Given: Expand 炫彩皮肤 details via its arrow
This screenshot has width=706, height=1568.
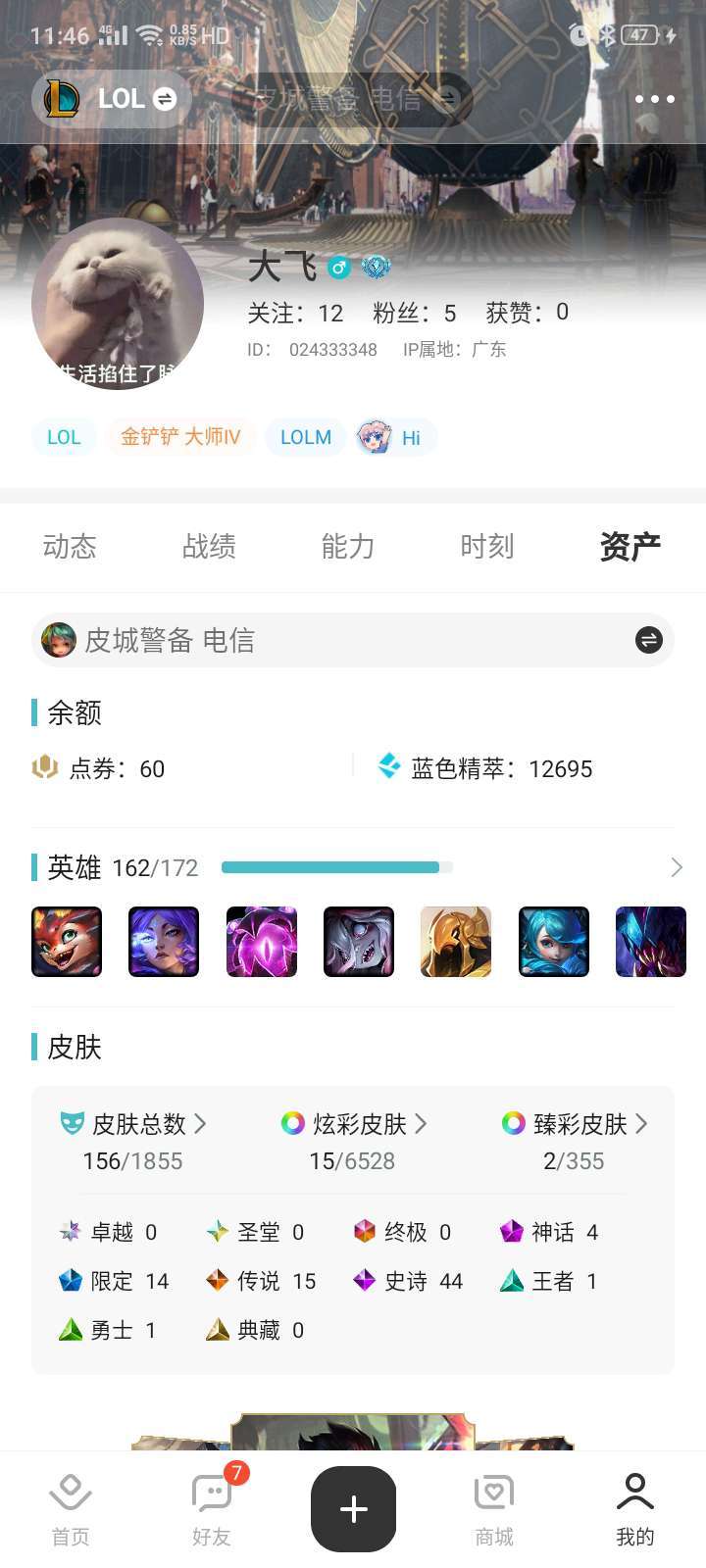Looking at the screenshot, I should pos(422,1124).
